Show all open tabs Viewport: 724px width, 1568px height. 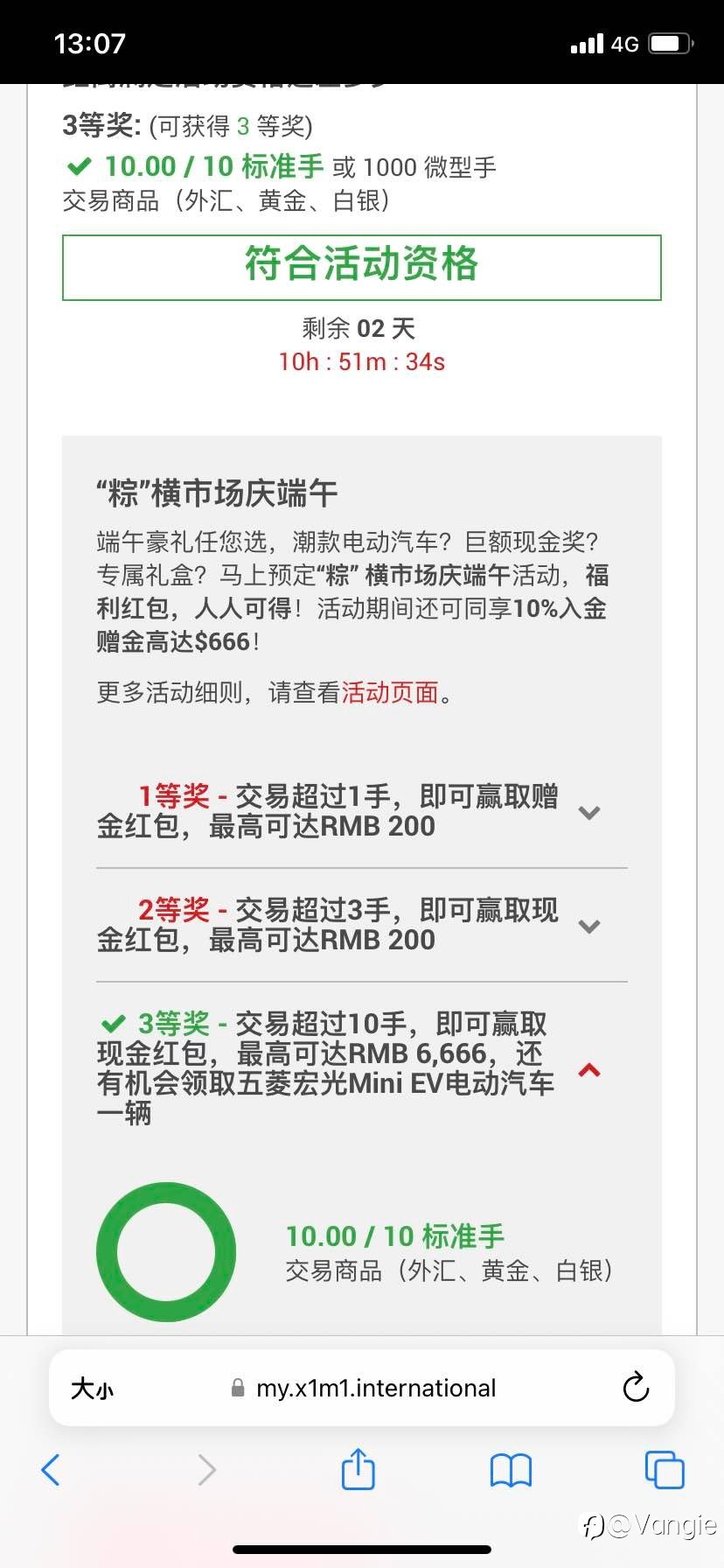[664, 1470]
